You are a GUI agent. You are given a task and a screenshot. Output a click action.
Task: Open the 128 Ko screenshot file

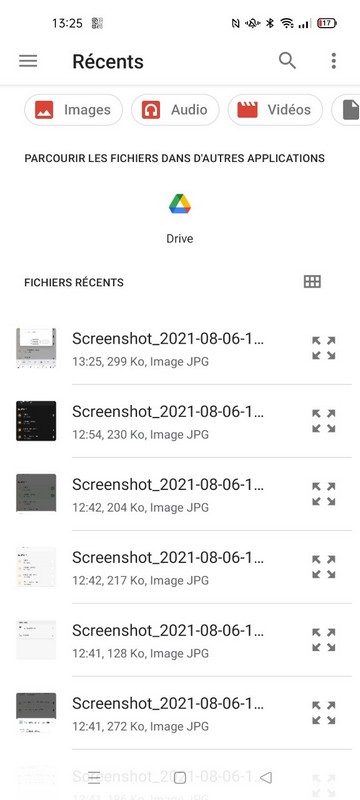click(184, 640)
